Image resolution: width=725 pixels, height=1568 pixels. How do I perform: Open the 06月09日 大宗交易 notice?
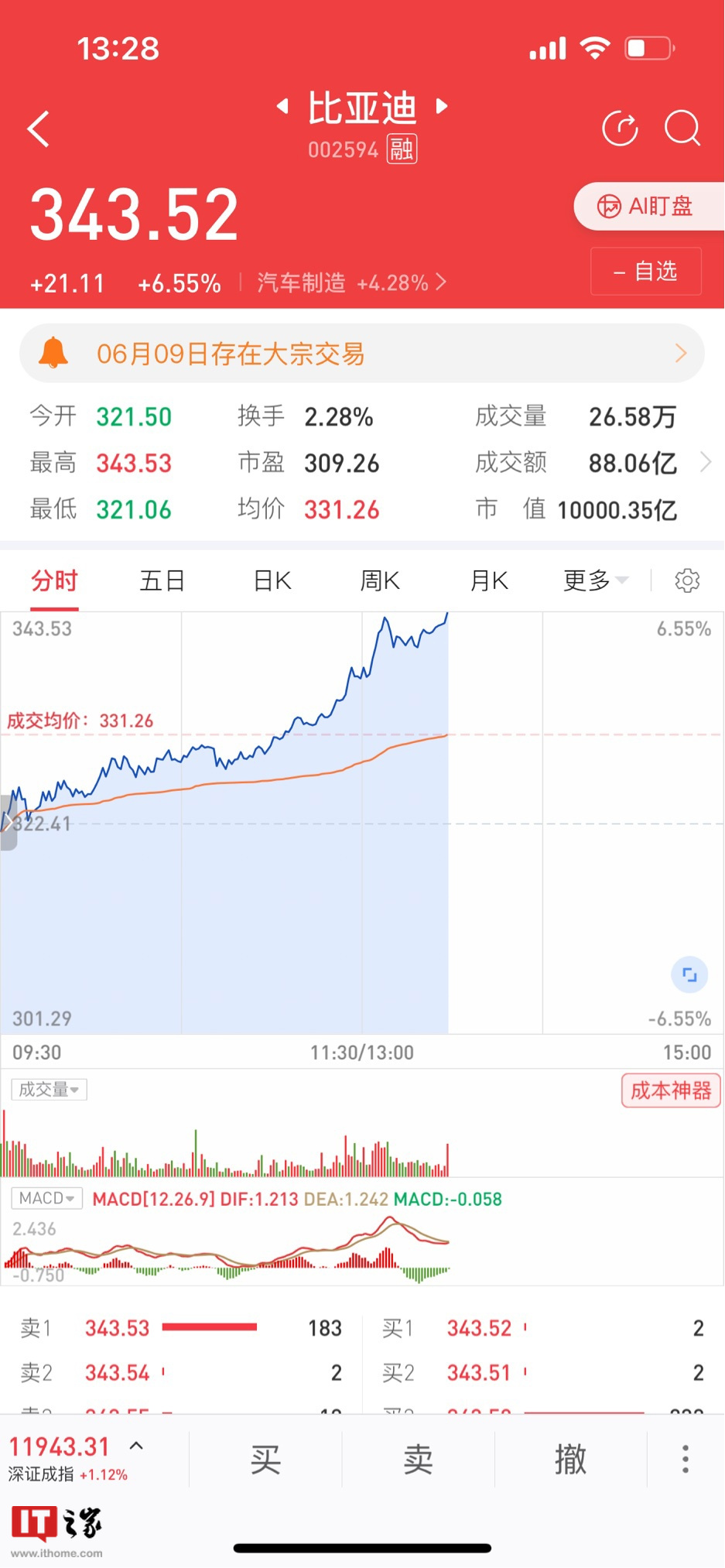point(362,354)
